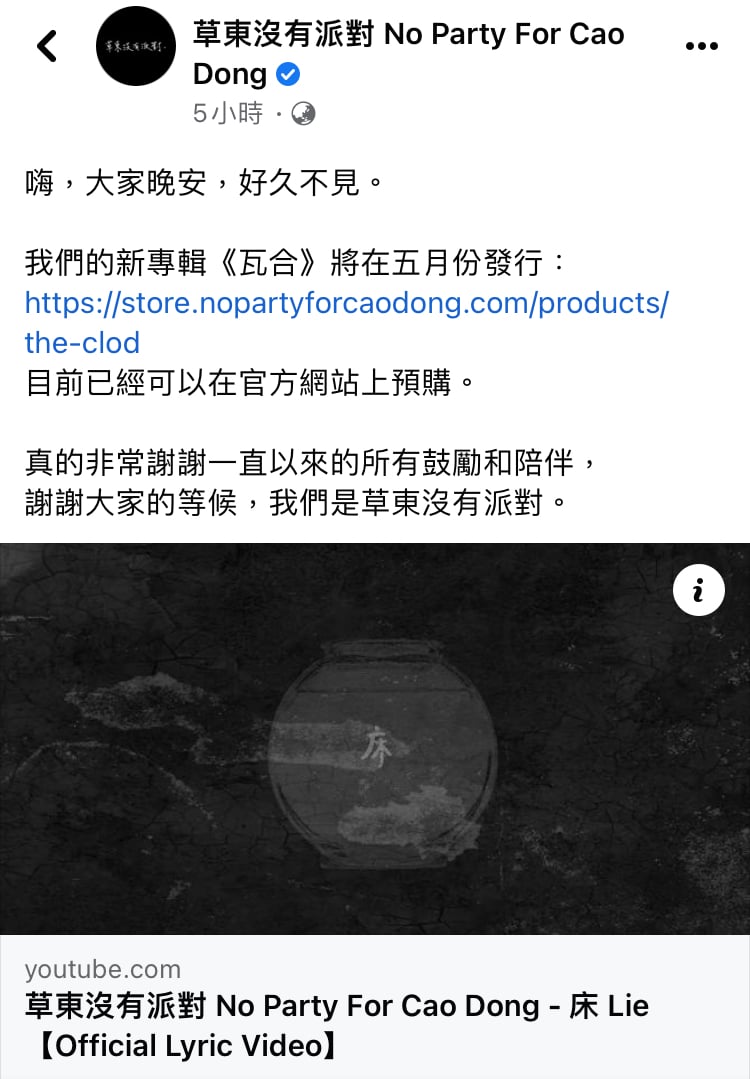Screen dimensions: 750x1079
Task: Open the post's three-dot options menu
Action: tap(701, 46)
